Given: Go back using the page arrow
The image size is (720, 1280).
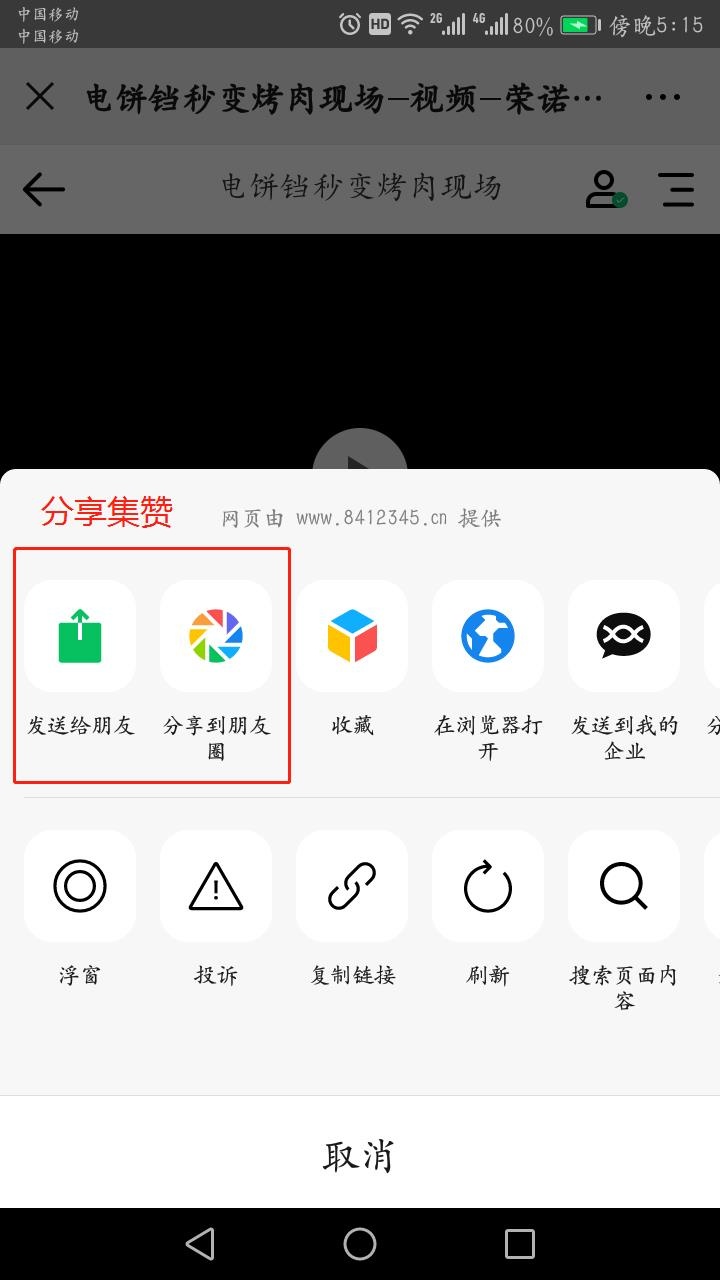Looking at the screenshot, I should pyautogui.click(x=44, y=189).
